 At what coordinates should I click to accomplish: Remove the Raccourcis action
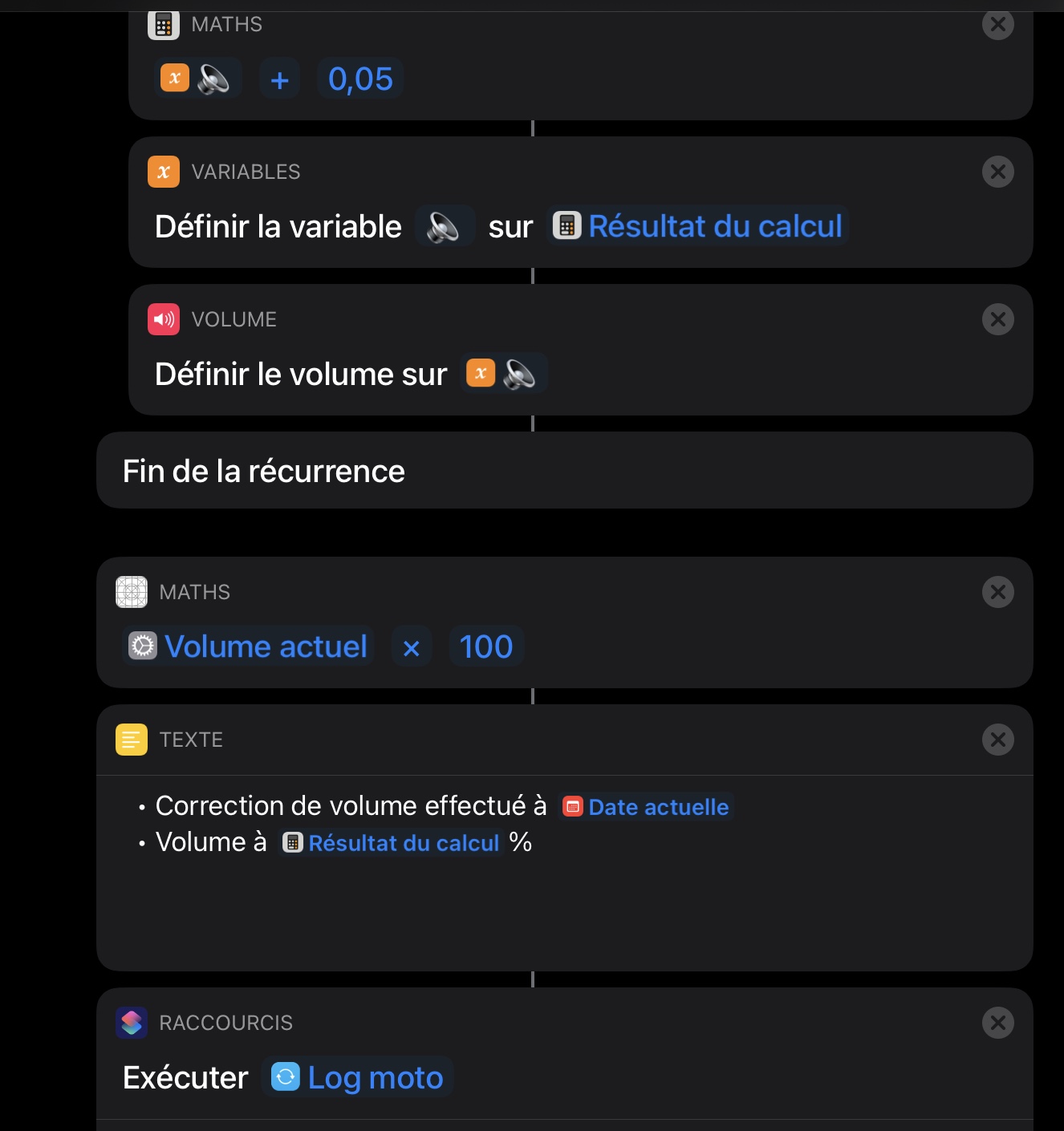coord(997,1023)
